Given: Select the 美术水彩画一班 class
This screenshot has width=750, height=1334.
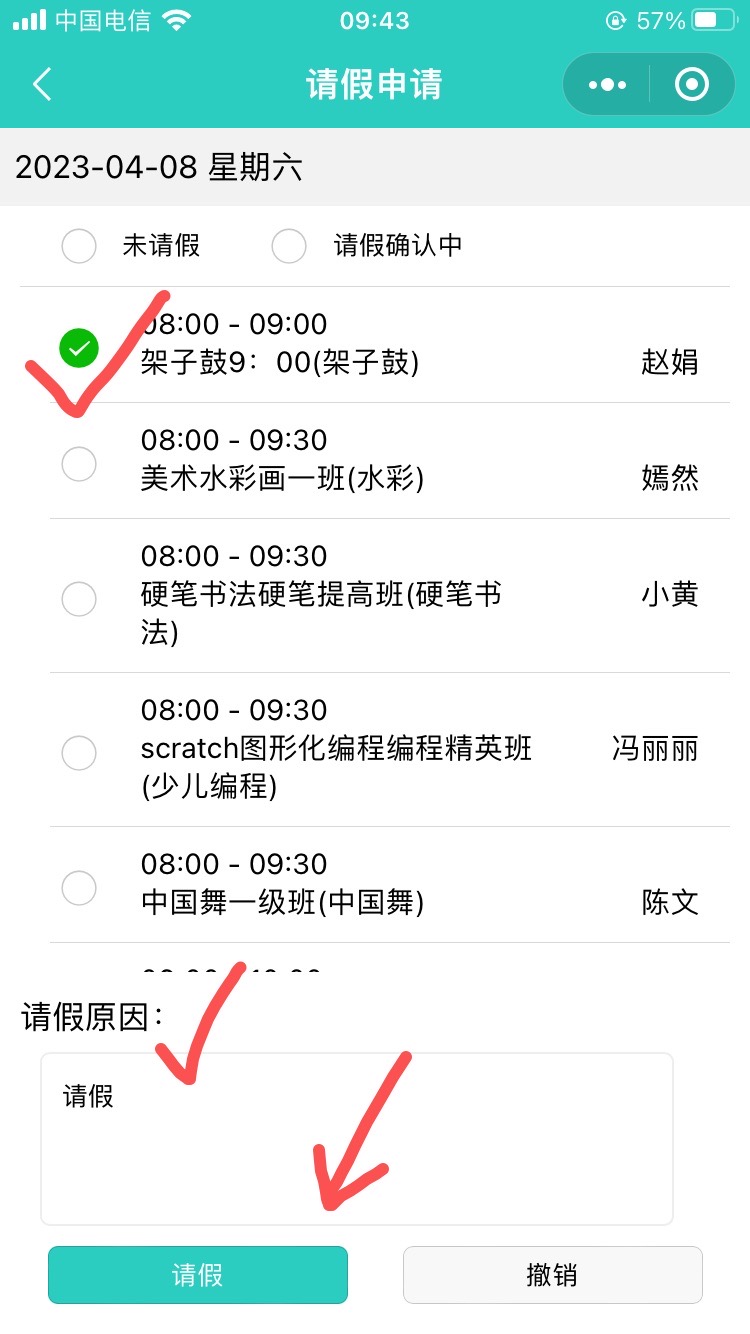Looking at the screenshot, I should tap(79, 463).
